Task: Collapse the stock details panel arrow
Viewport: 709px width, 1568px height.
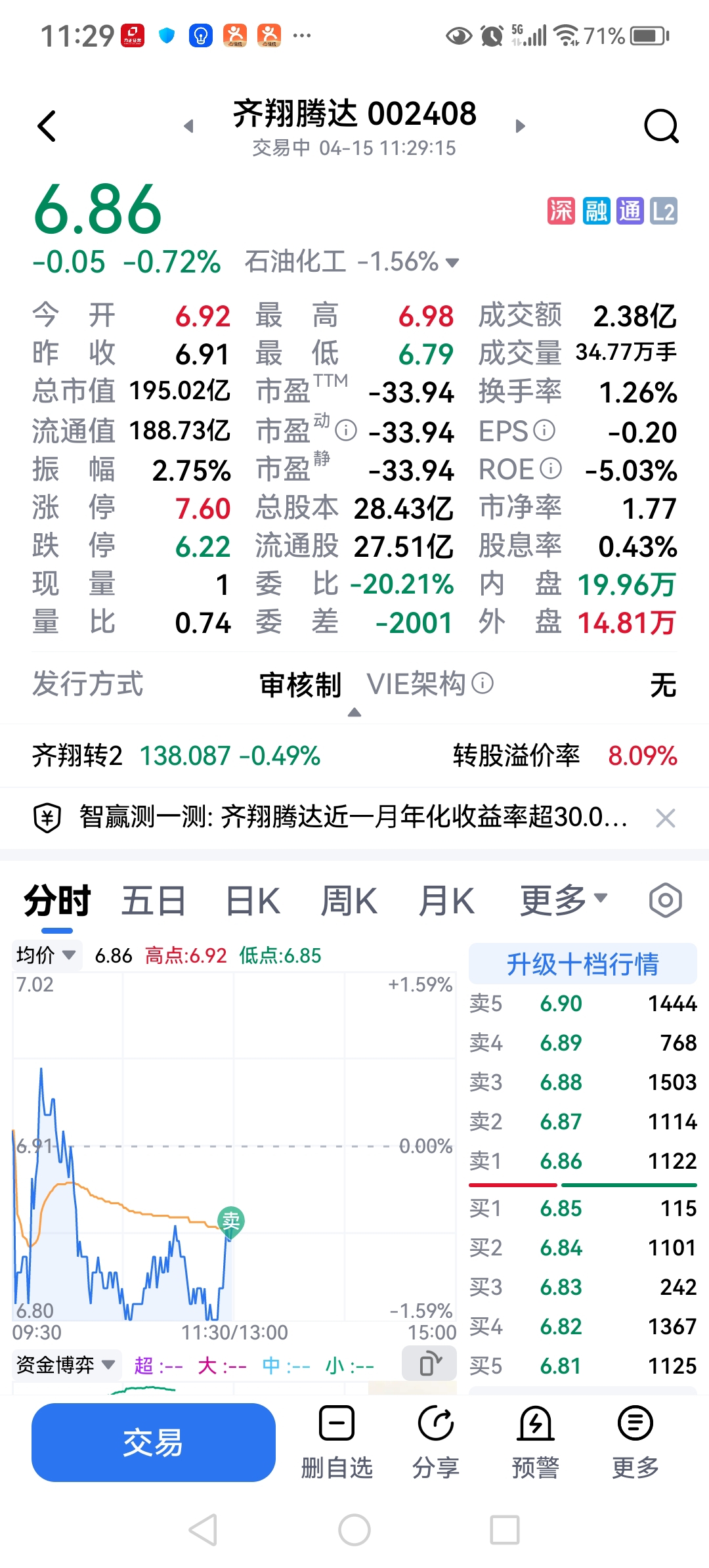Action: tap(354, 712)
